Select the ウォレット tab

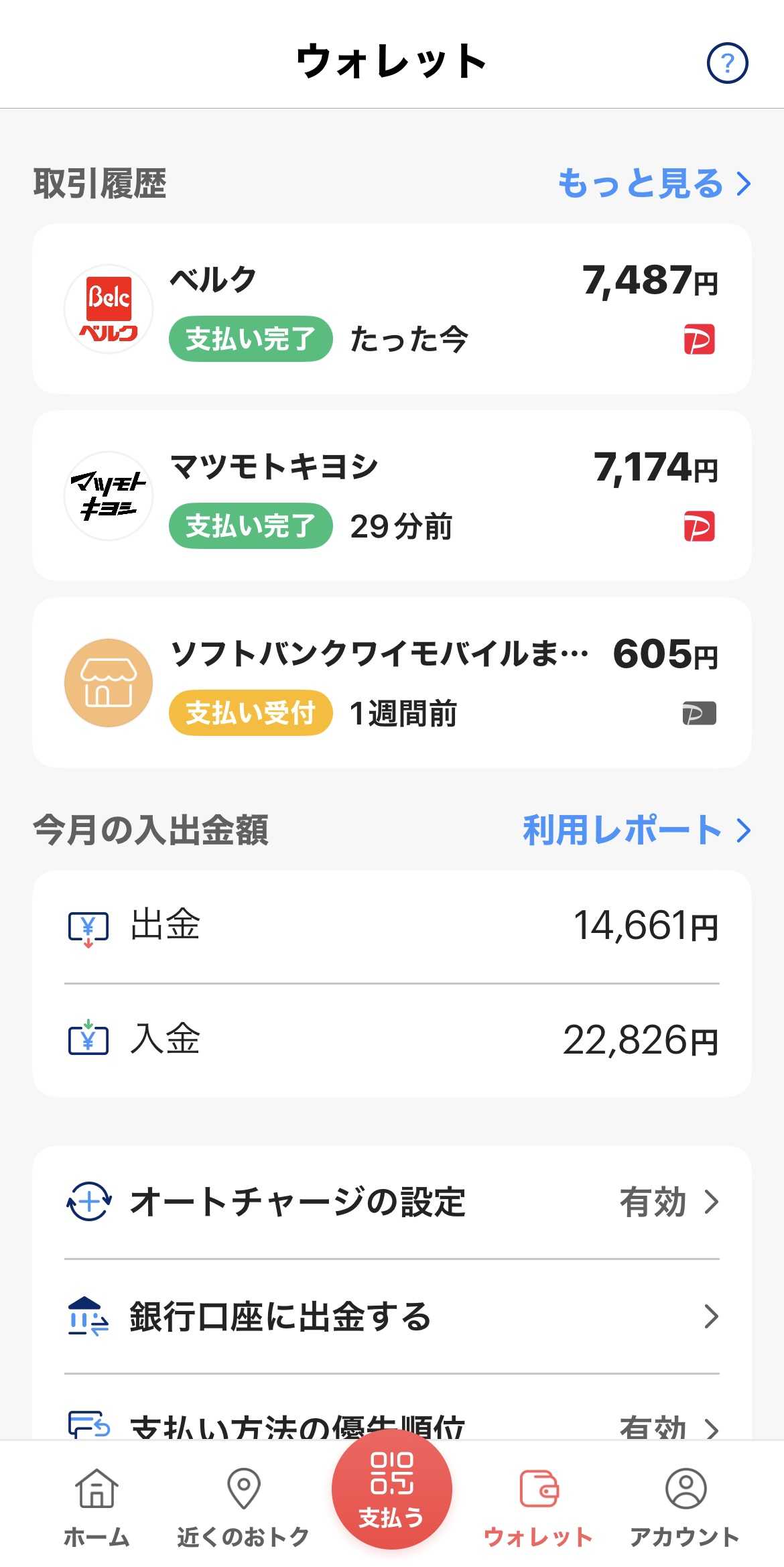[538, 1507]
